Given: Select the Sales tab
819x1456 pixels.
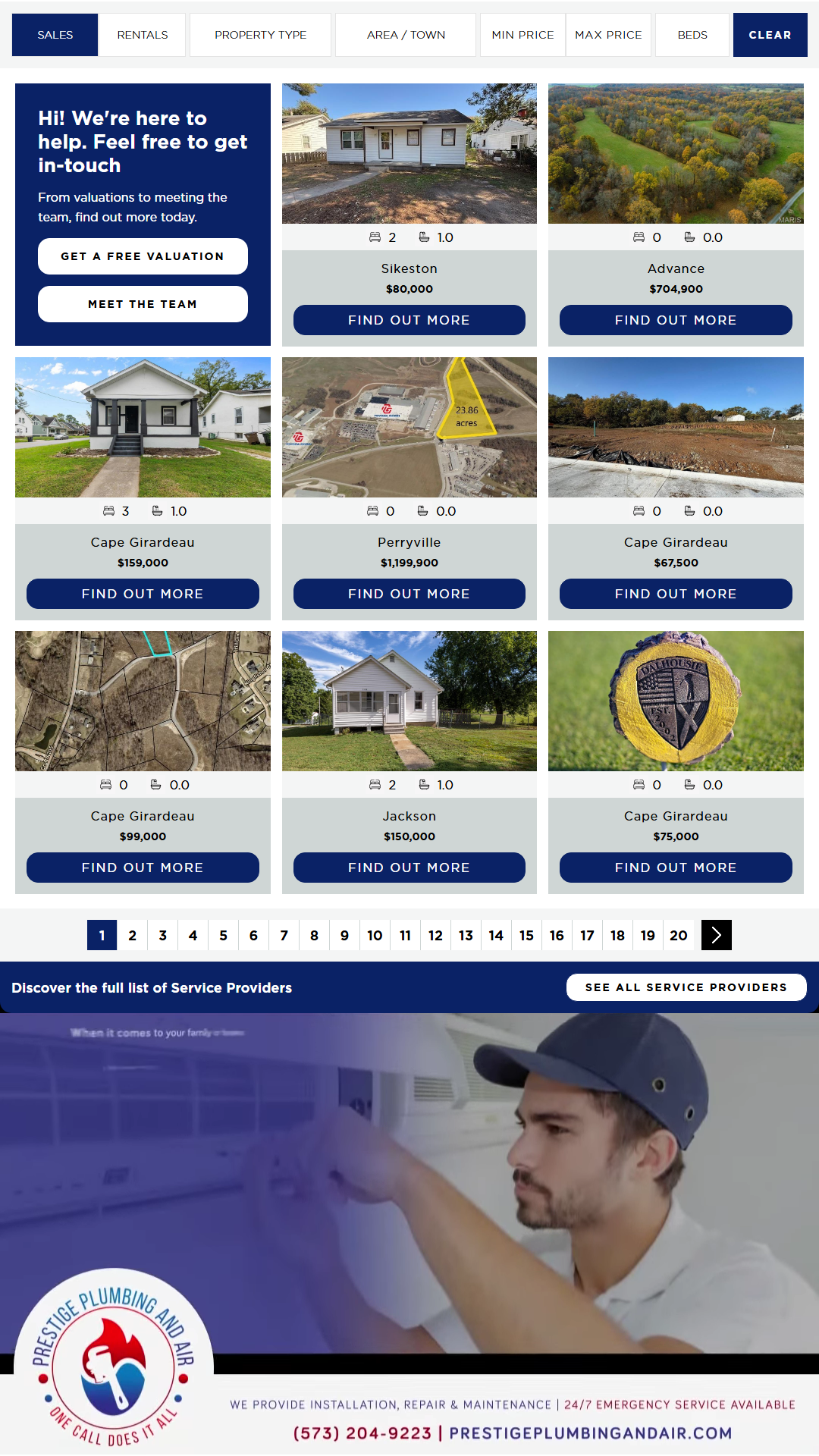Looking at the screenshot, I should point(55,35).
